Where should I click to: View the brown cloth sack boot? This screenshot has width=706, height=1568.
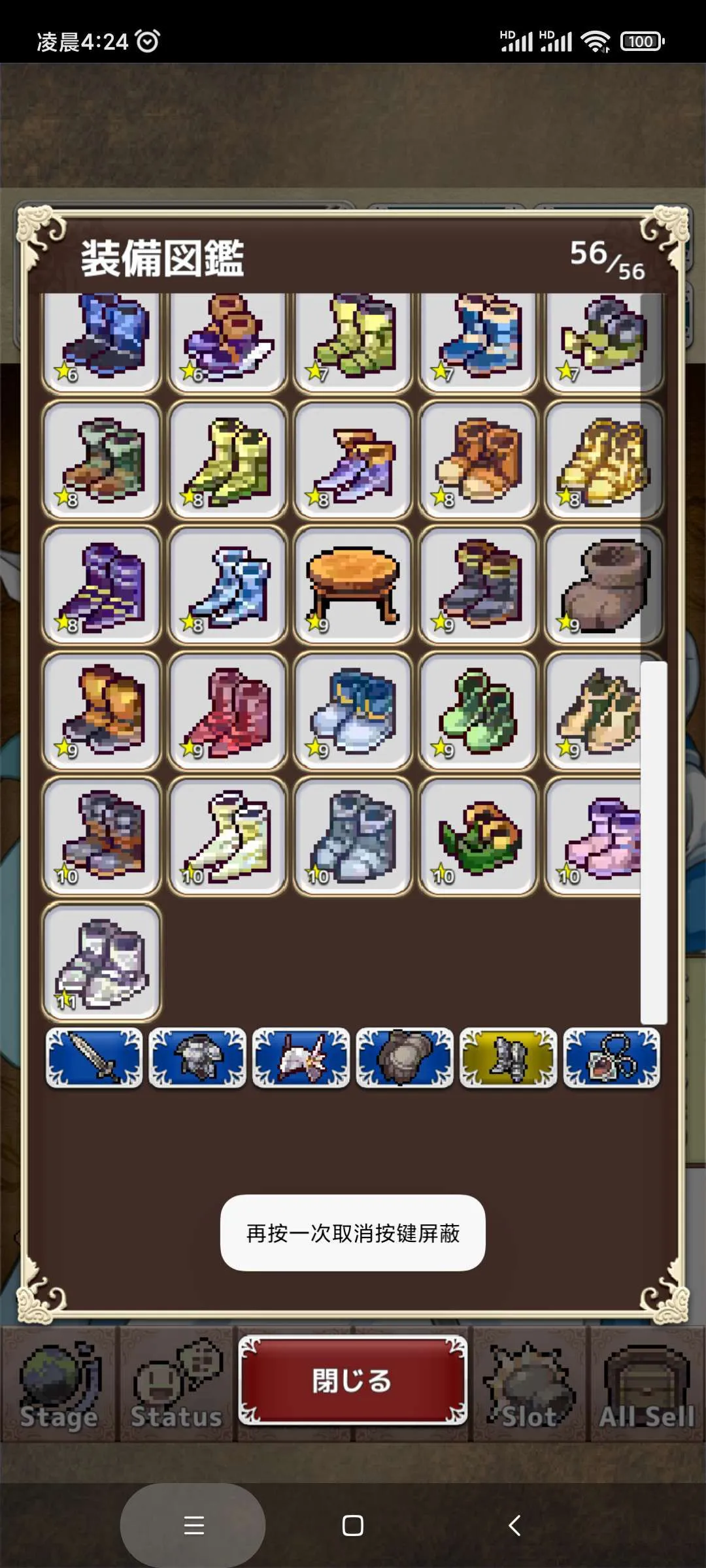(x=603, y=585)
